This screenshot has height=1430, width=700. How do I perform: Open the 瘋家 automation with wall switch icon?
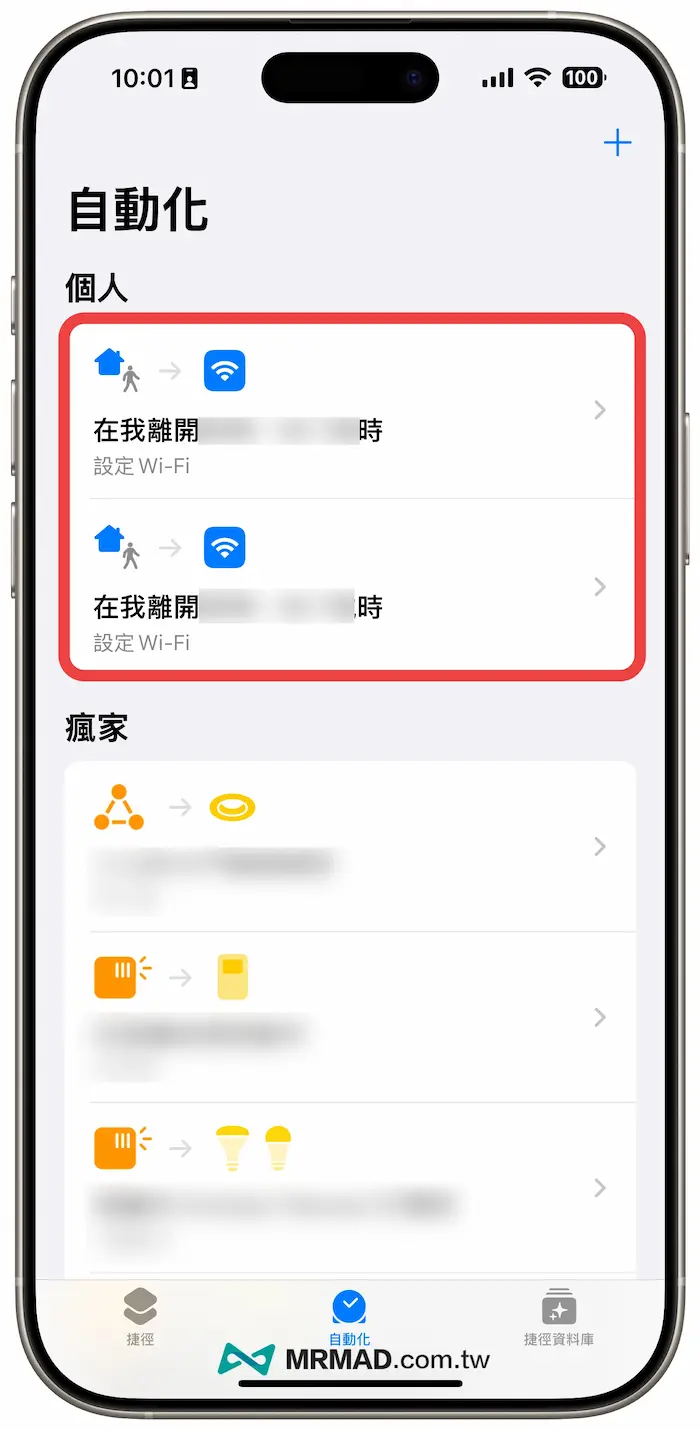[x=348, y=1017]
